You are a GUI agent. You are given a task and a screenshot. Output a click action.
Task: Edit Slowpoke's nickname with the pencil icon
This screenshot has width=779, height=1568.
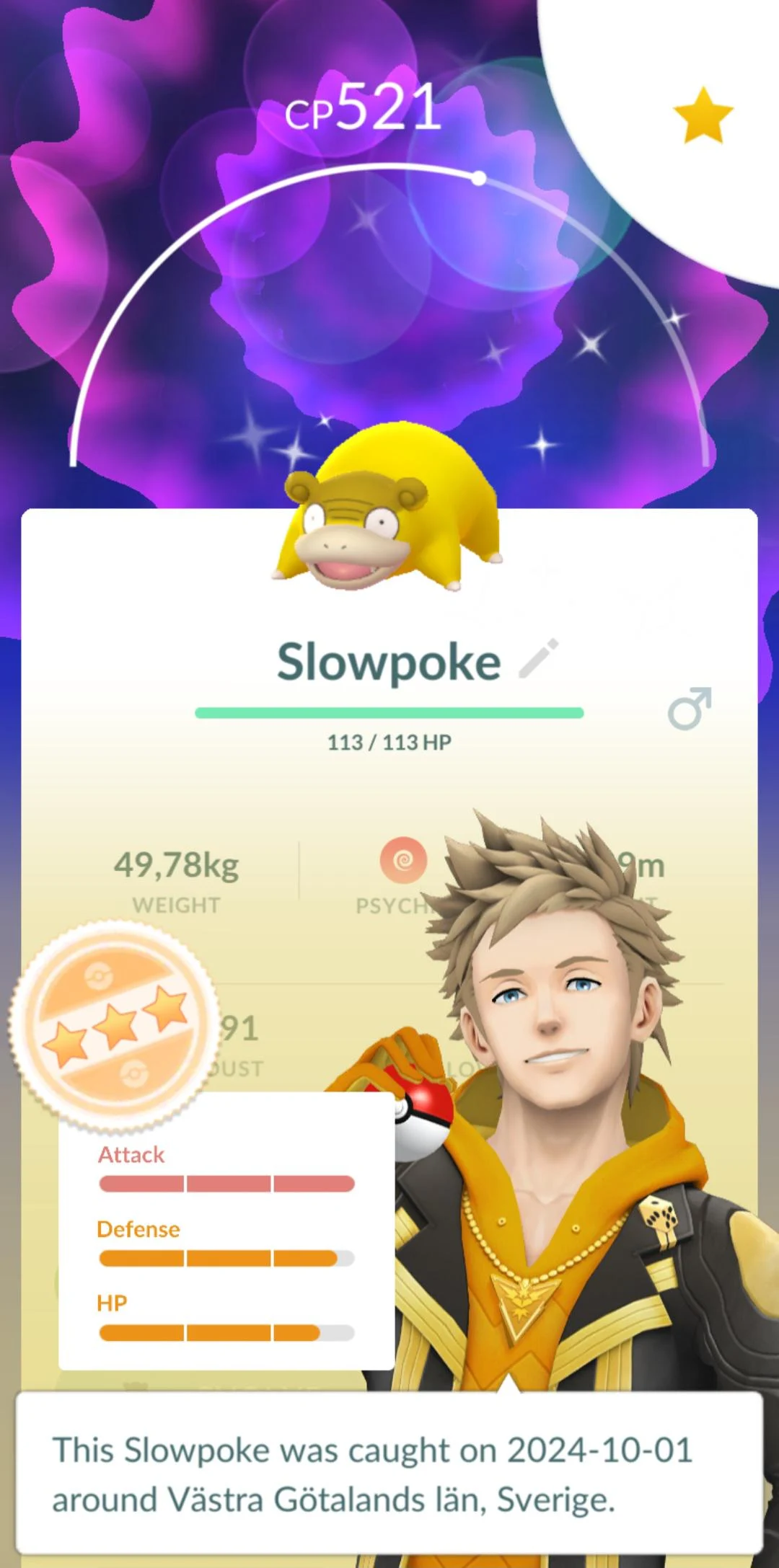[x=538, y=658]
